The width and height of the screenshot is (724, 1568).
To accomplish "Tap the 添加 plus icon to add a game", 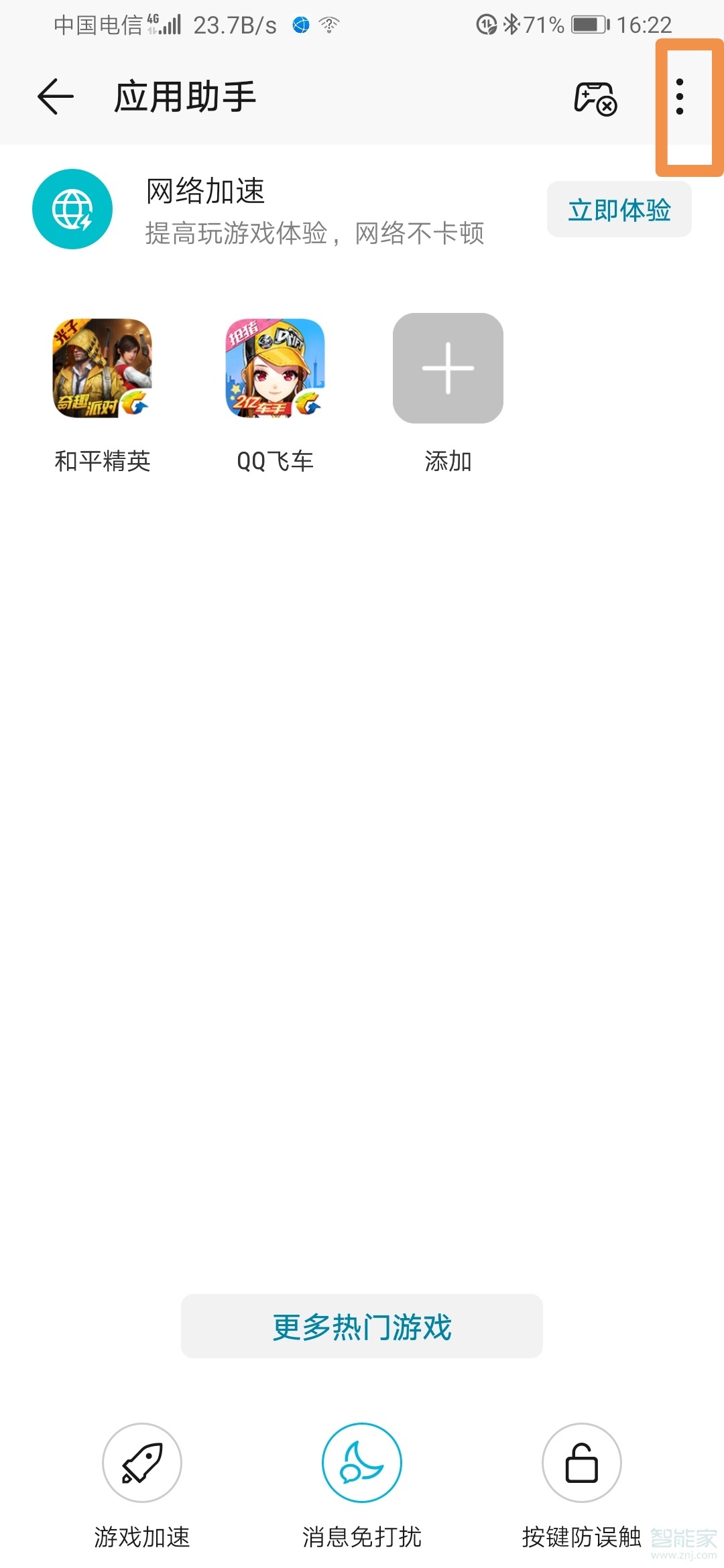I will tap(447, 369).
